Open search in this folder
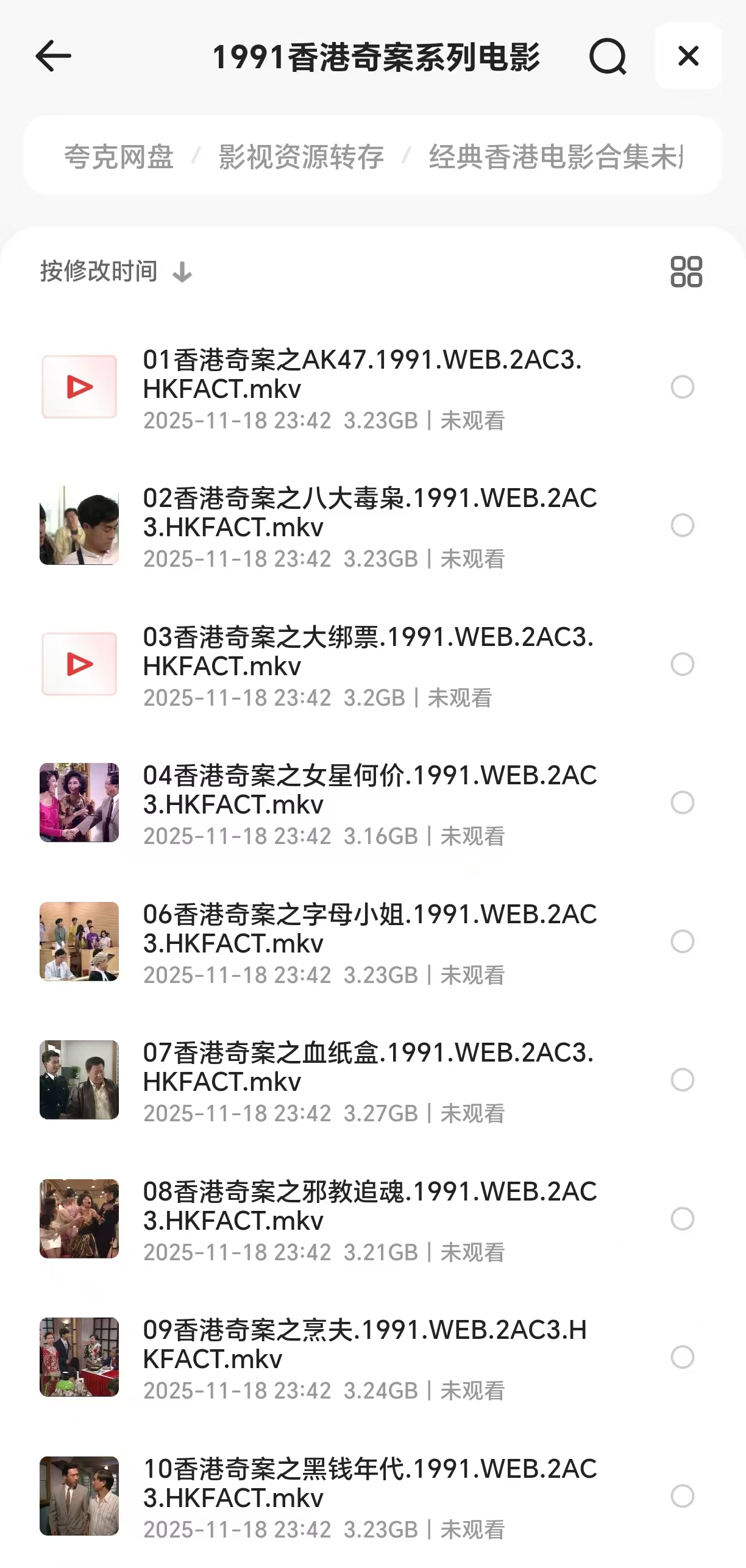Image resolution: width=746 pixels, height=1568 pixels. (607, 56)
